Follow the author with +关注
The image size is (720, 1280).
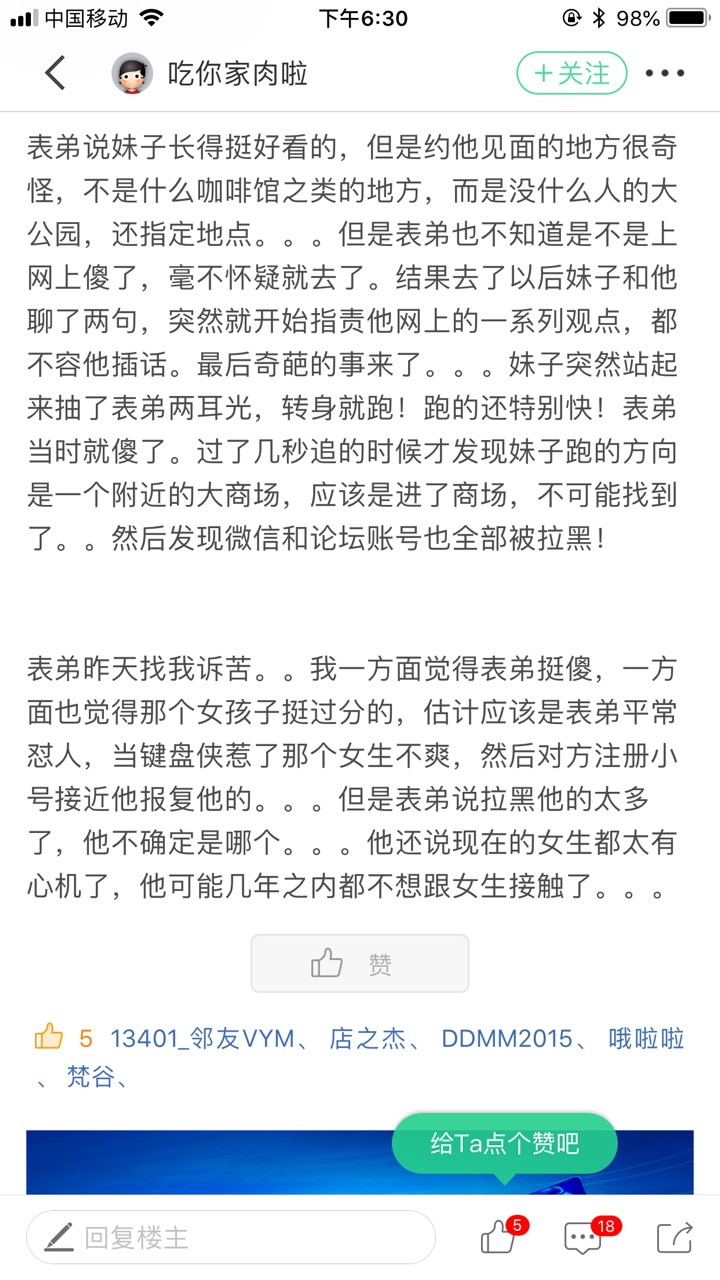(x=571, y=73)
